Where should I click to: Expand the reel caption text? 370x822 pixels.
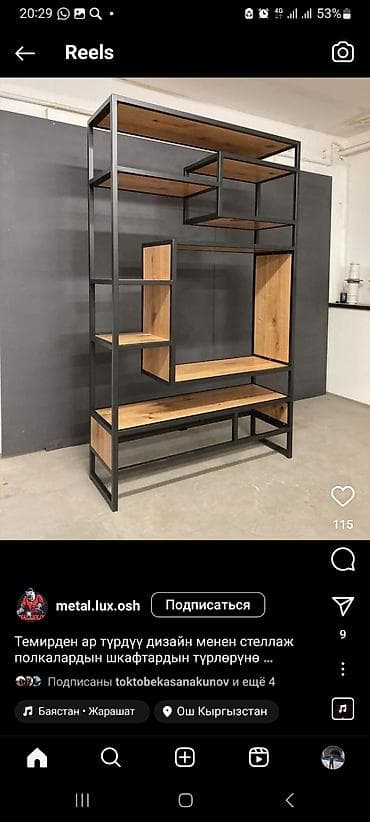[x=154, y=650]
